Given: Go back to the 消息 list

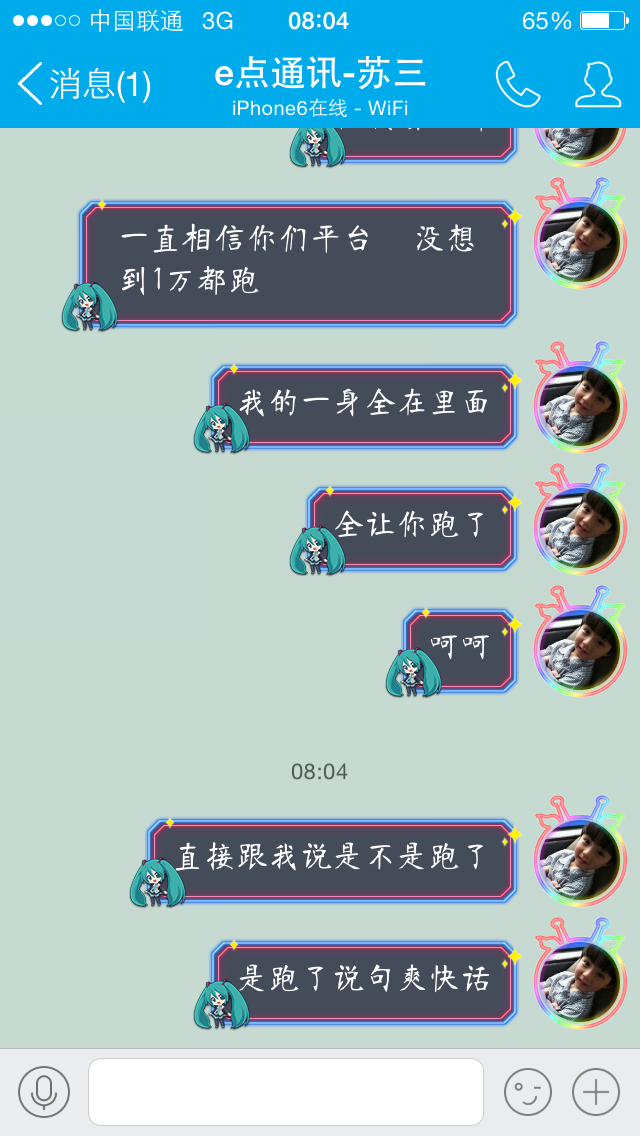Looking at the screenshot, I should pyautogui.click(x=84, y=84).
